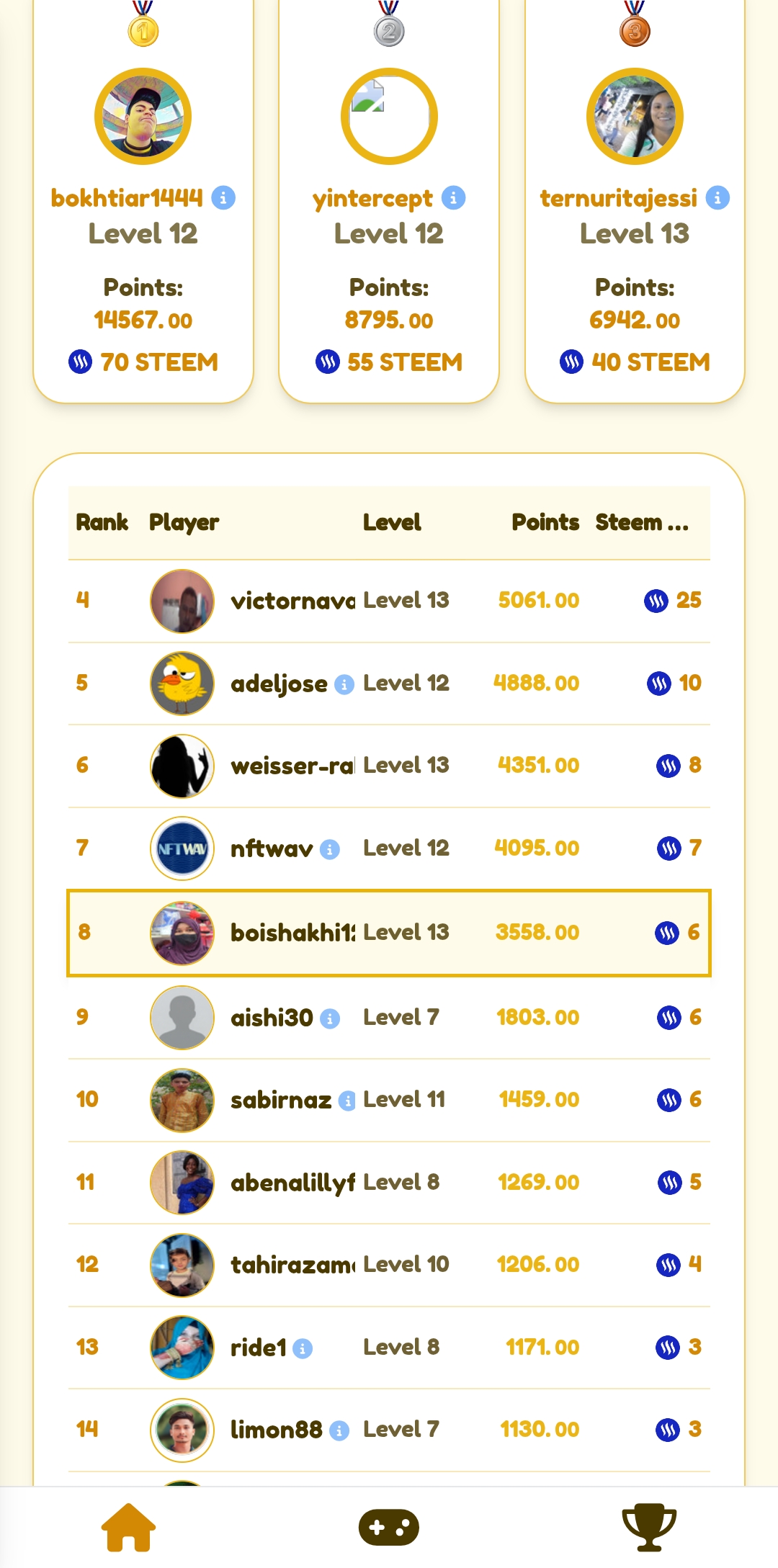The height and width of the screenshot is (1568, 778).
Task: Open info icon beside limon88
Action: pos(339,1430)
